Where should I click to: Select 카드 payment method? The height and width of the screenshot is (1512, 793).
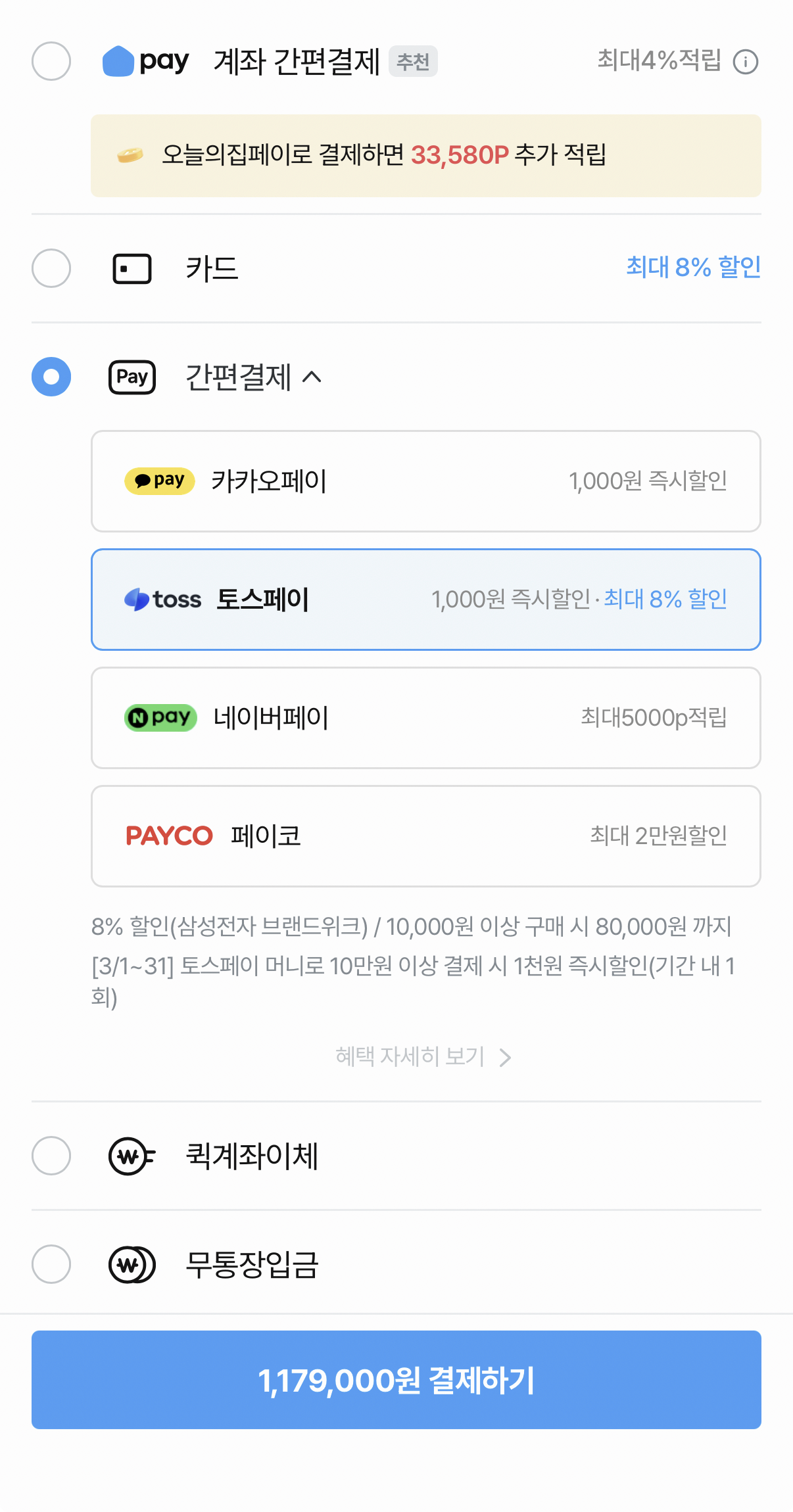pos(51,268)
